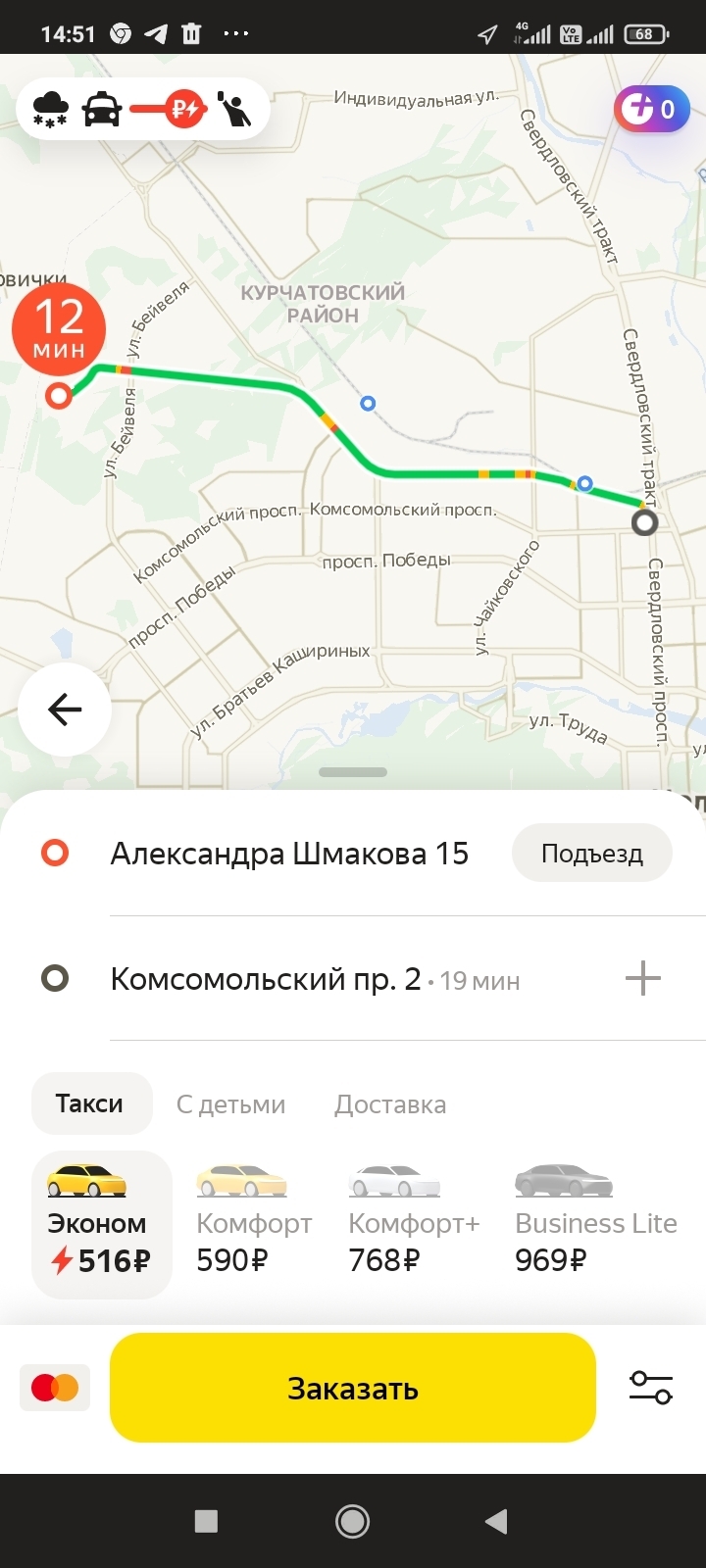Open recent apps with the square button

(x=206, y=1521)
